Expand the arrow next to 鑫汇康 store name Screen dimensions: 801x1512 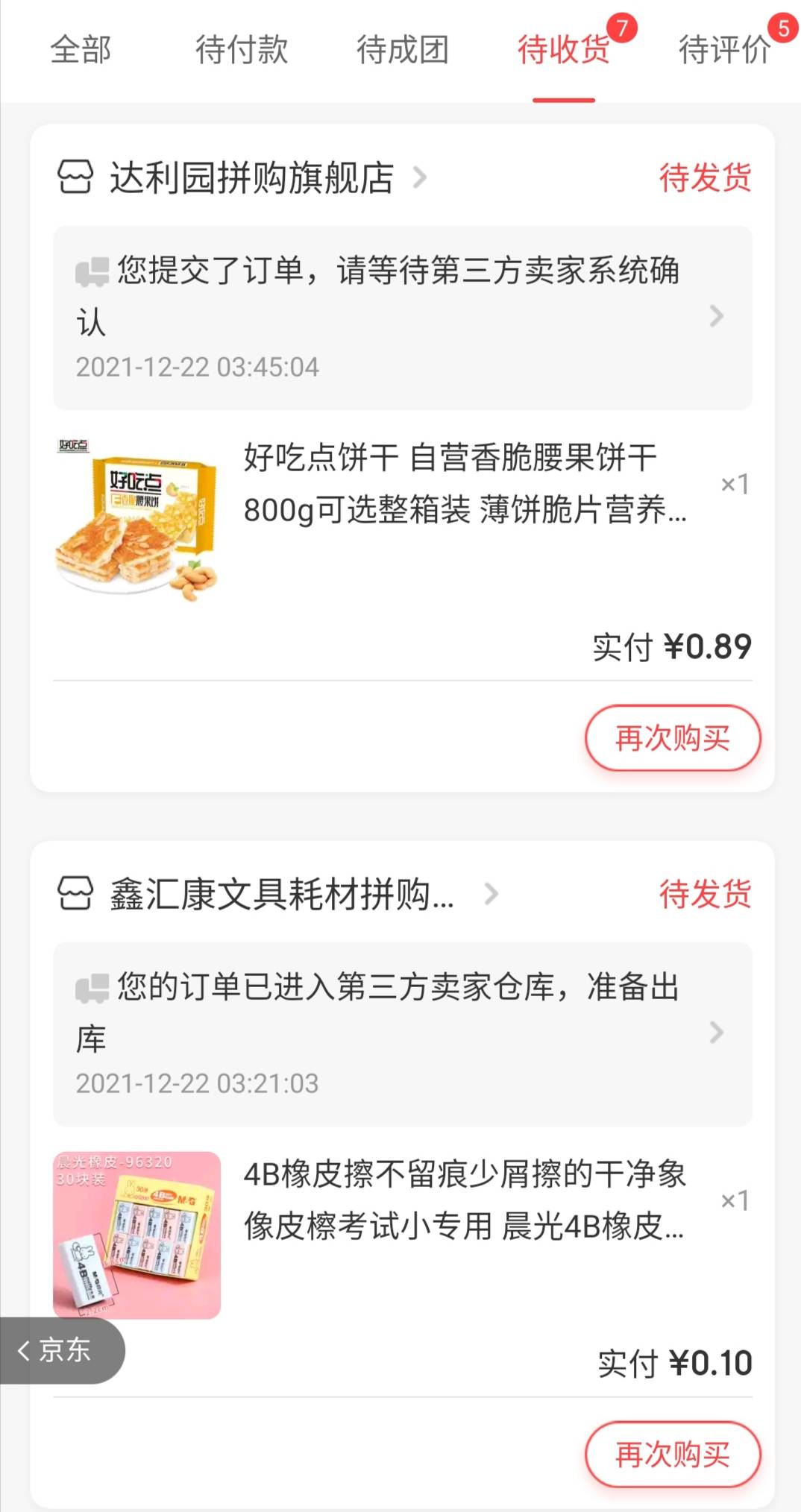490,895
